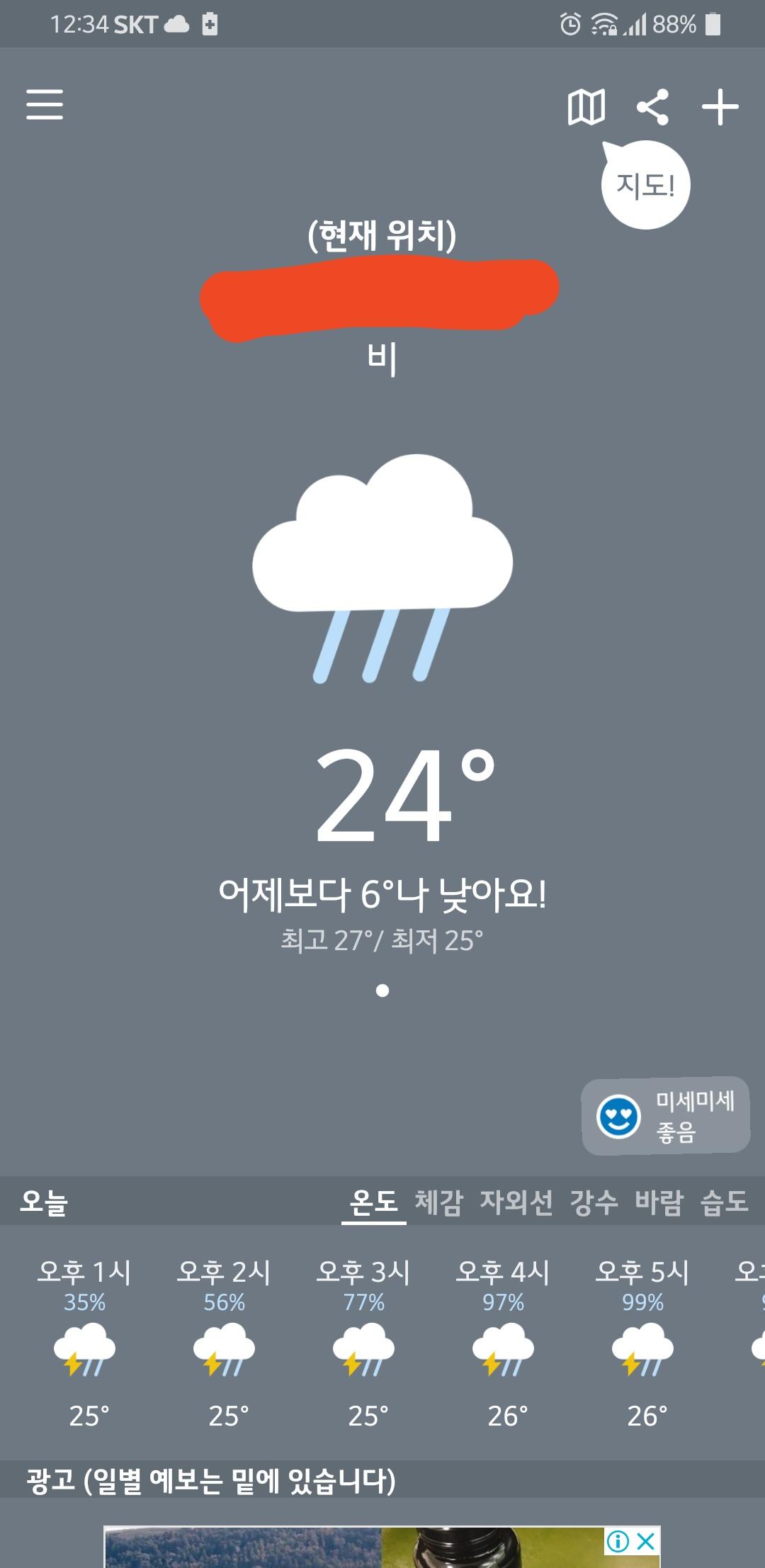Switch to the 습도 tab

(x=724, y=1202)
